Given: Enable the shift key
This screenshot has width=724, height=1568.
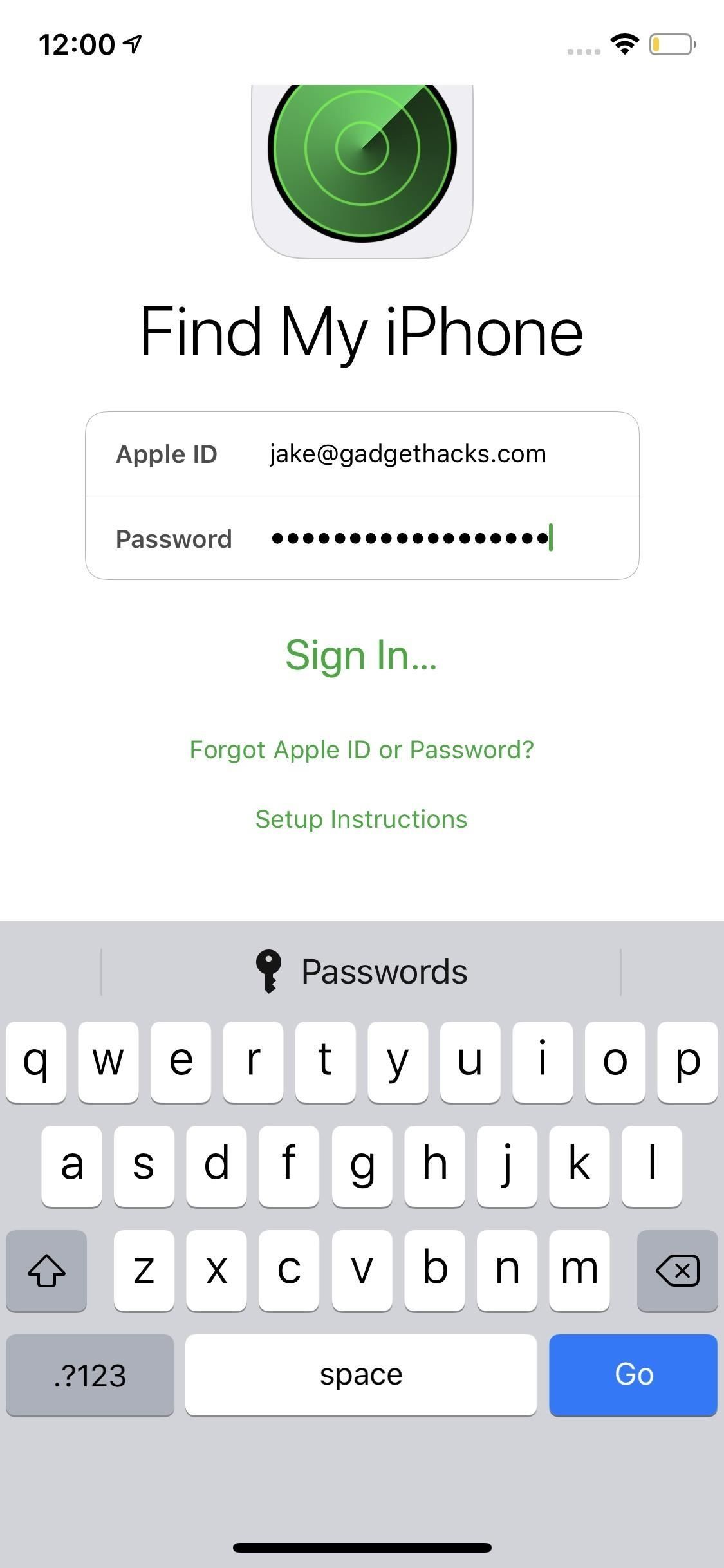Looking at the screenshot, I should point(46,1271).
